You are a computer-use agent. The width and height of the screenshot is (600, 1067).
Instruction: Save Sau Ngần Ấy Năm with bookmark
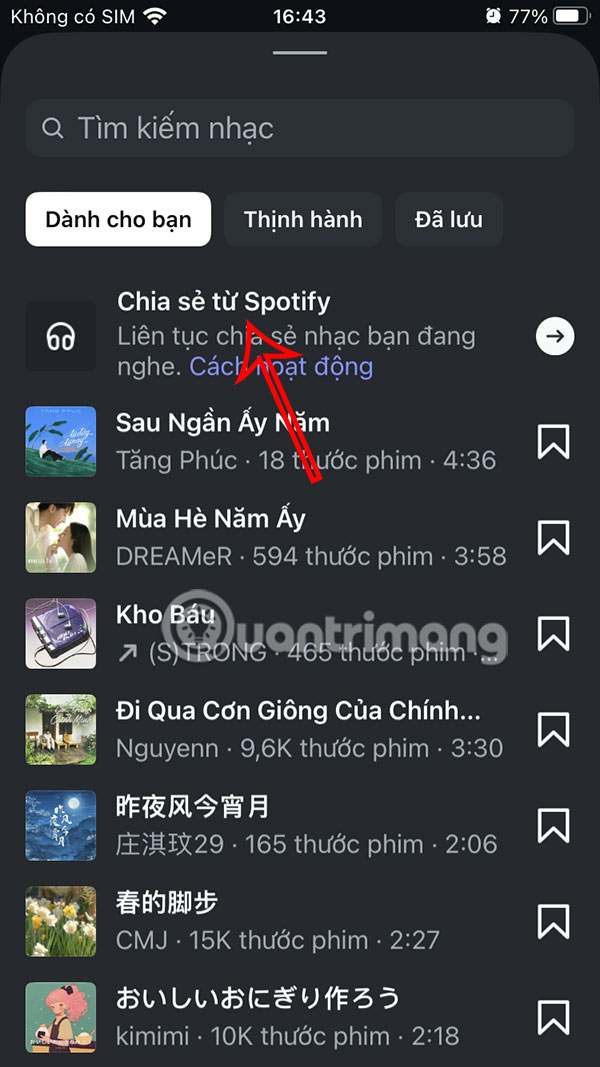553,441
